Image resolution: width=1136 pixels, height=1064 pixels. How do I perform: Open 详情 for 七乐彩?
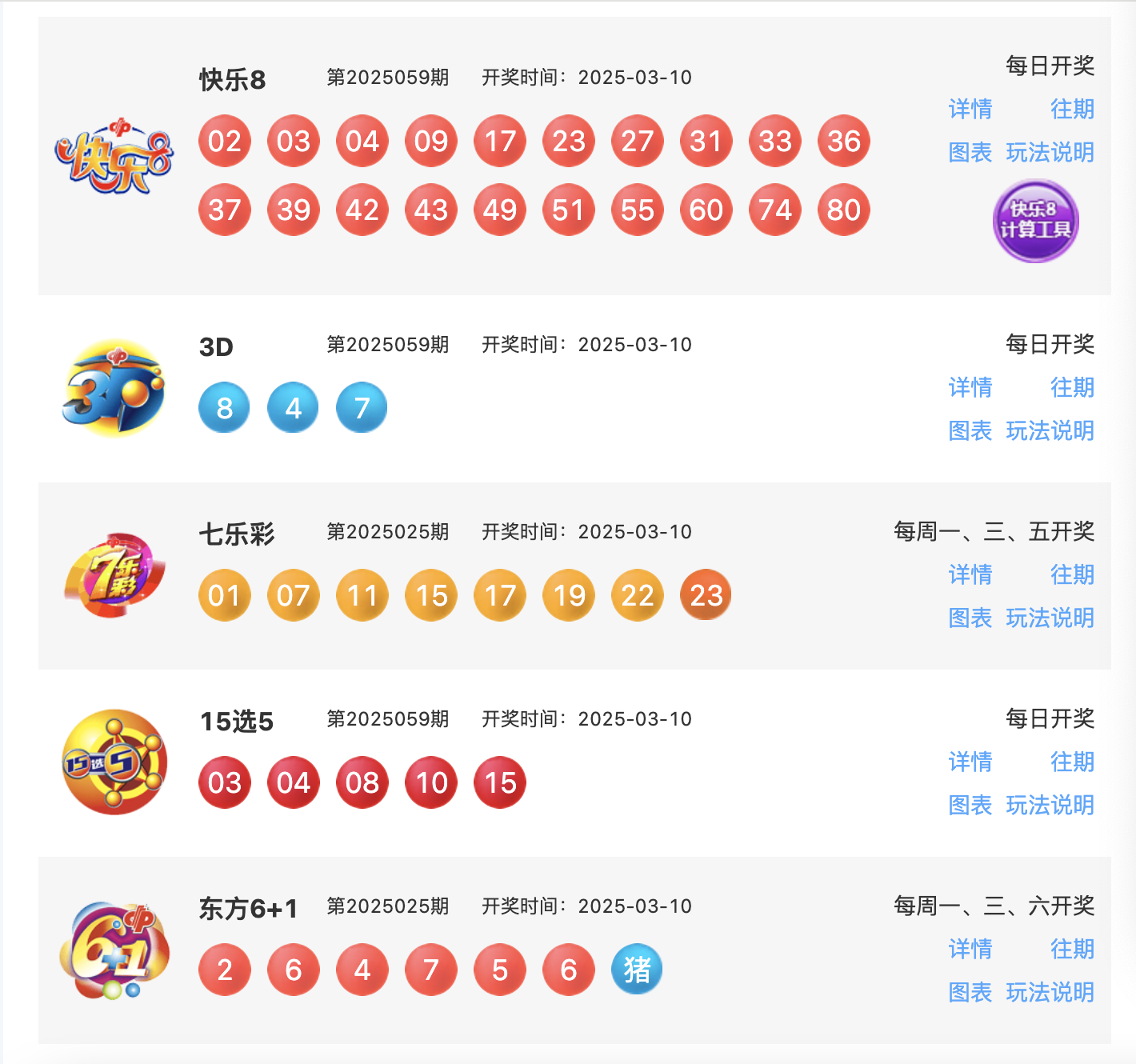click(970, 574)
